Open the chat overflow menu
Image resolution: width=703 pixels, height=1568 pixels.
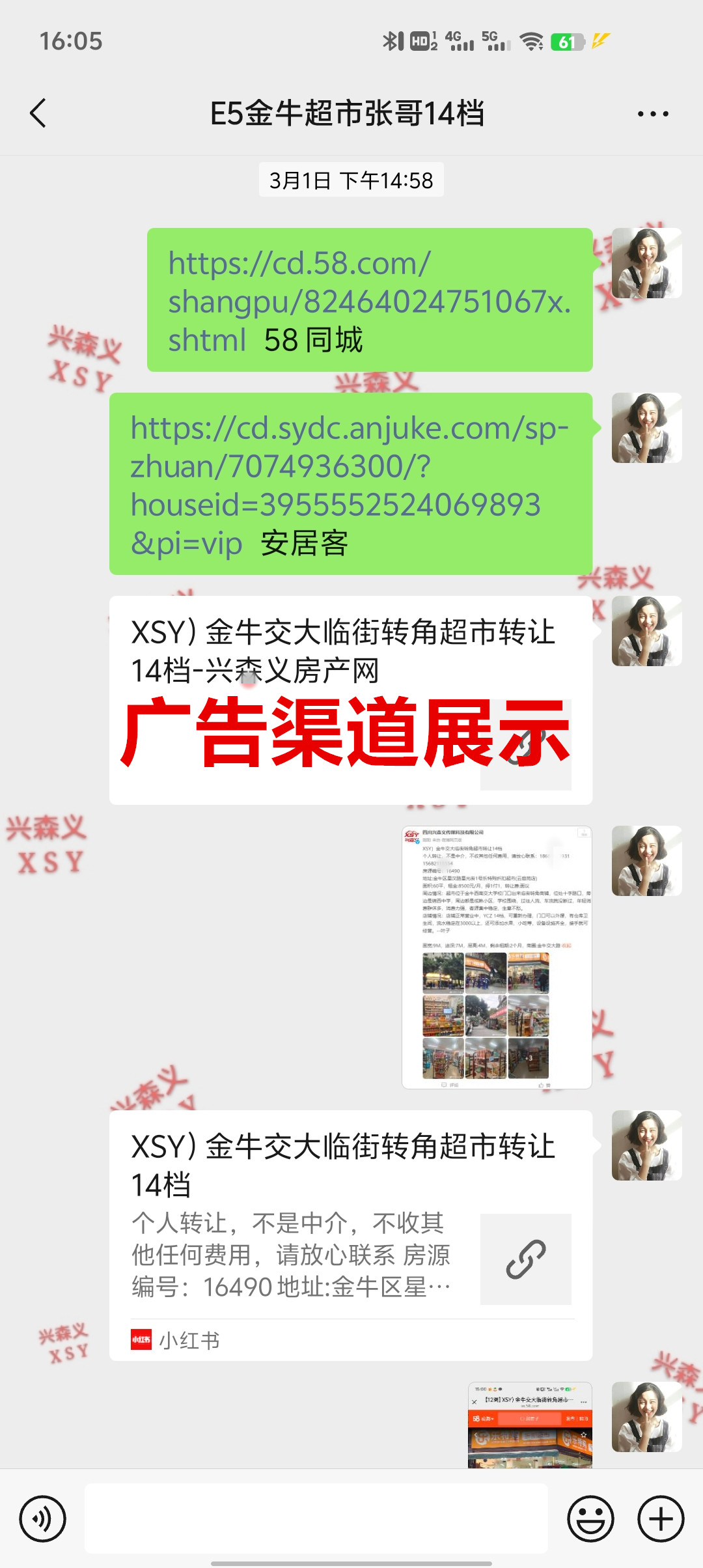pyautogui.click(x=652, y=114)
